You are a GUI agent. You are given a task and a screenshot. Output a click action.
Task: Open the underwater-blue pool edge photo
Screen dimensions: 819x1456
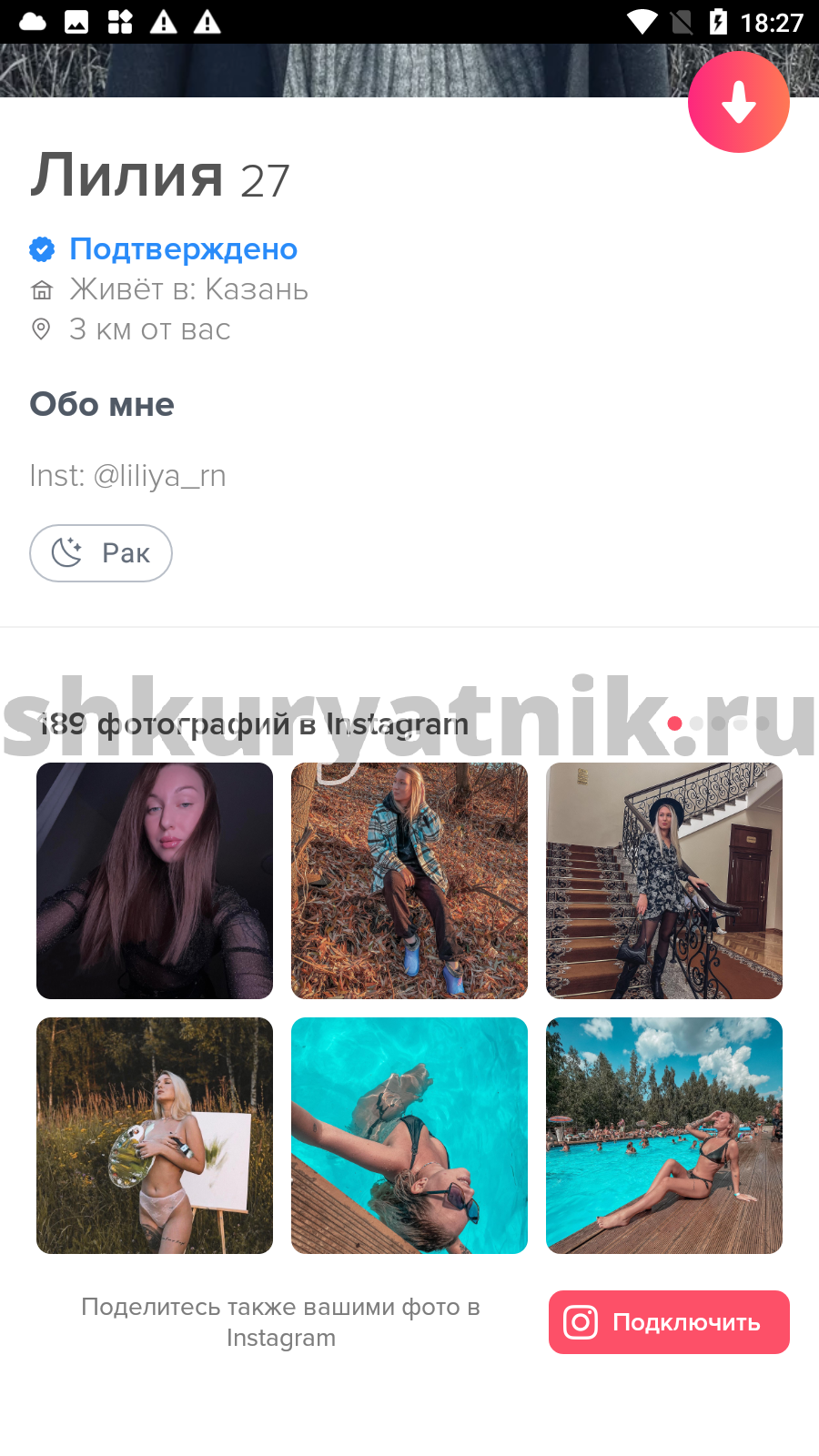pyautogui.click(x=409, y=1136)
